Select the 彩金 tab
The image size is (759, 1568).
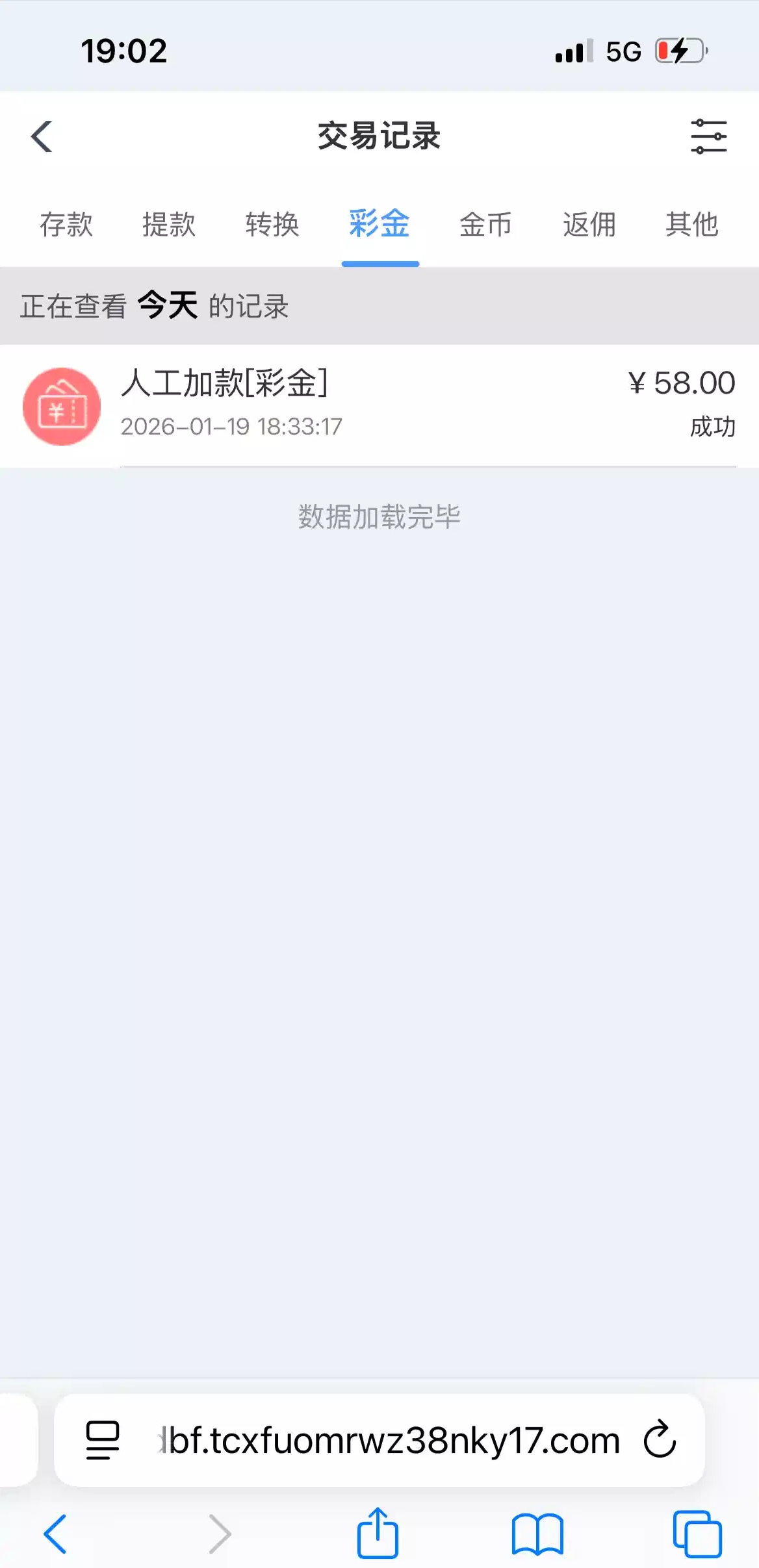pyautogui.click(x=379, y=225)
